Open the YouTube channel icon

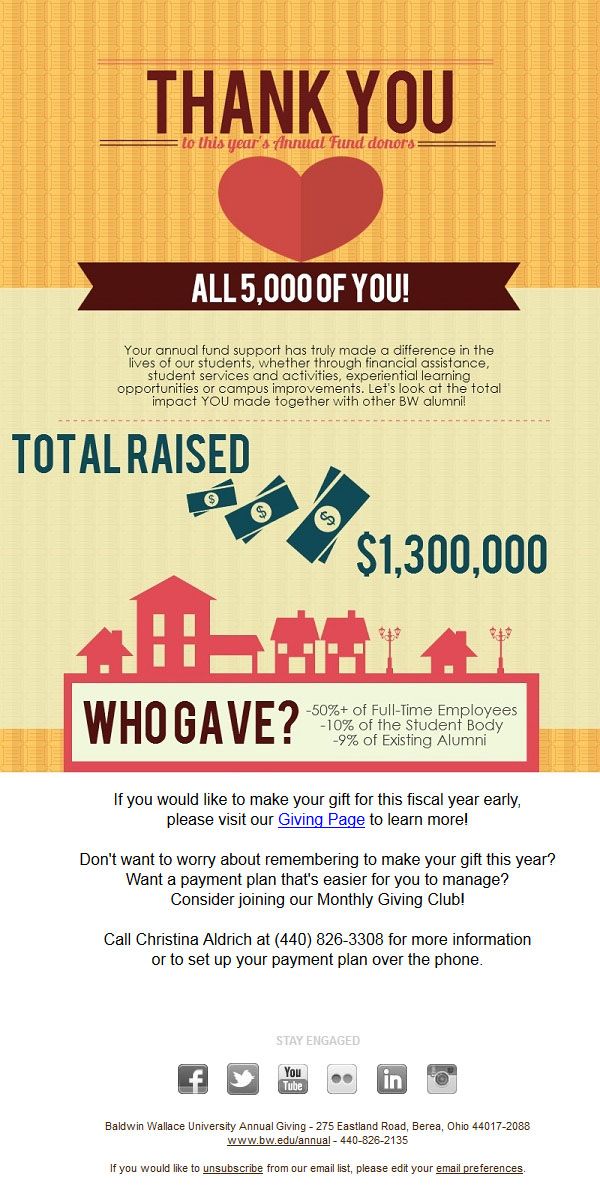pyautogui.click(x=292, y=1079)
